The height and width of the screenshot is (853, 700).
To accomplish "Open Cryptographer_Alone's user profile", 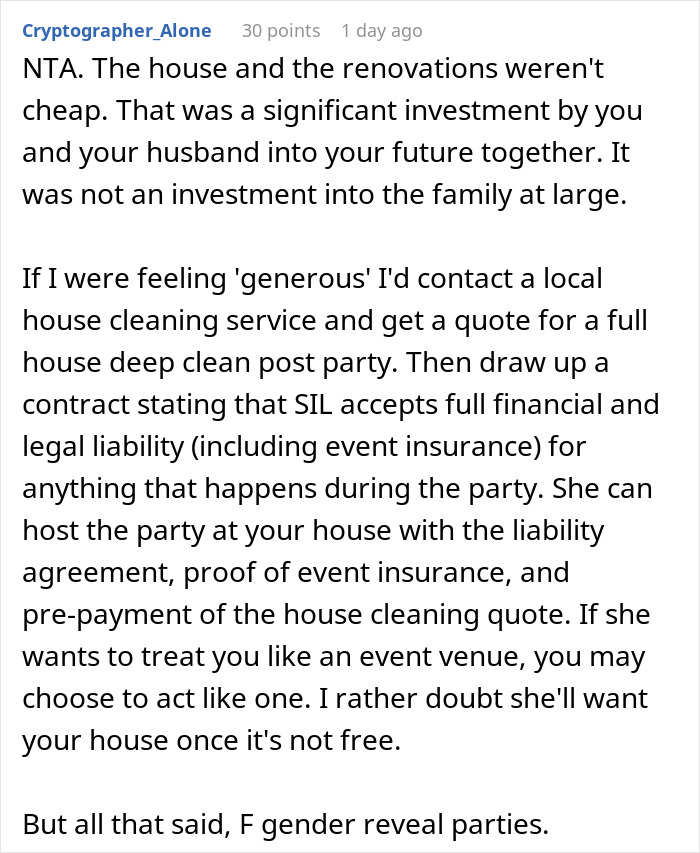I will coord(116,31).
